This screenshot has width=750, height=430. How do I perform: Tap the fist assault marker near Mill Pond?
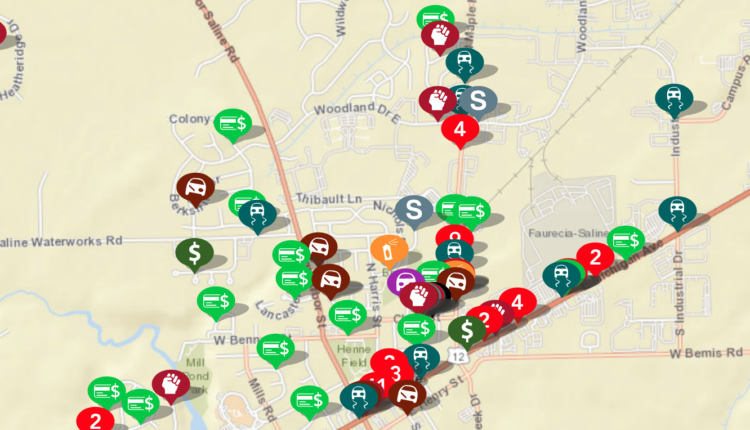[171, 383]
